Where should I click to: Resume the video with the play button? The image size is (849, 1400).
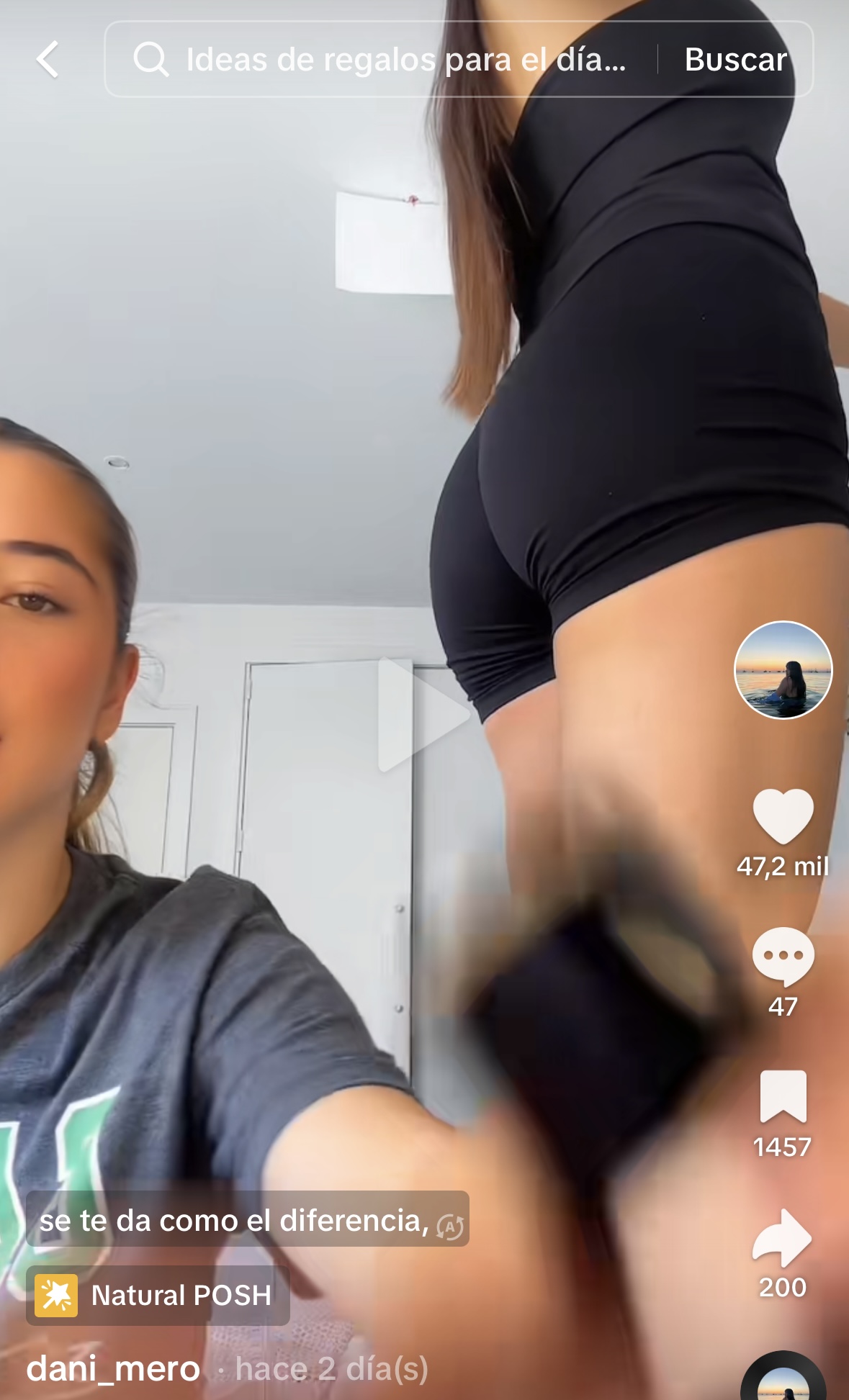[423, 714]
